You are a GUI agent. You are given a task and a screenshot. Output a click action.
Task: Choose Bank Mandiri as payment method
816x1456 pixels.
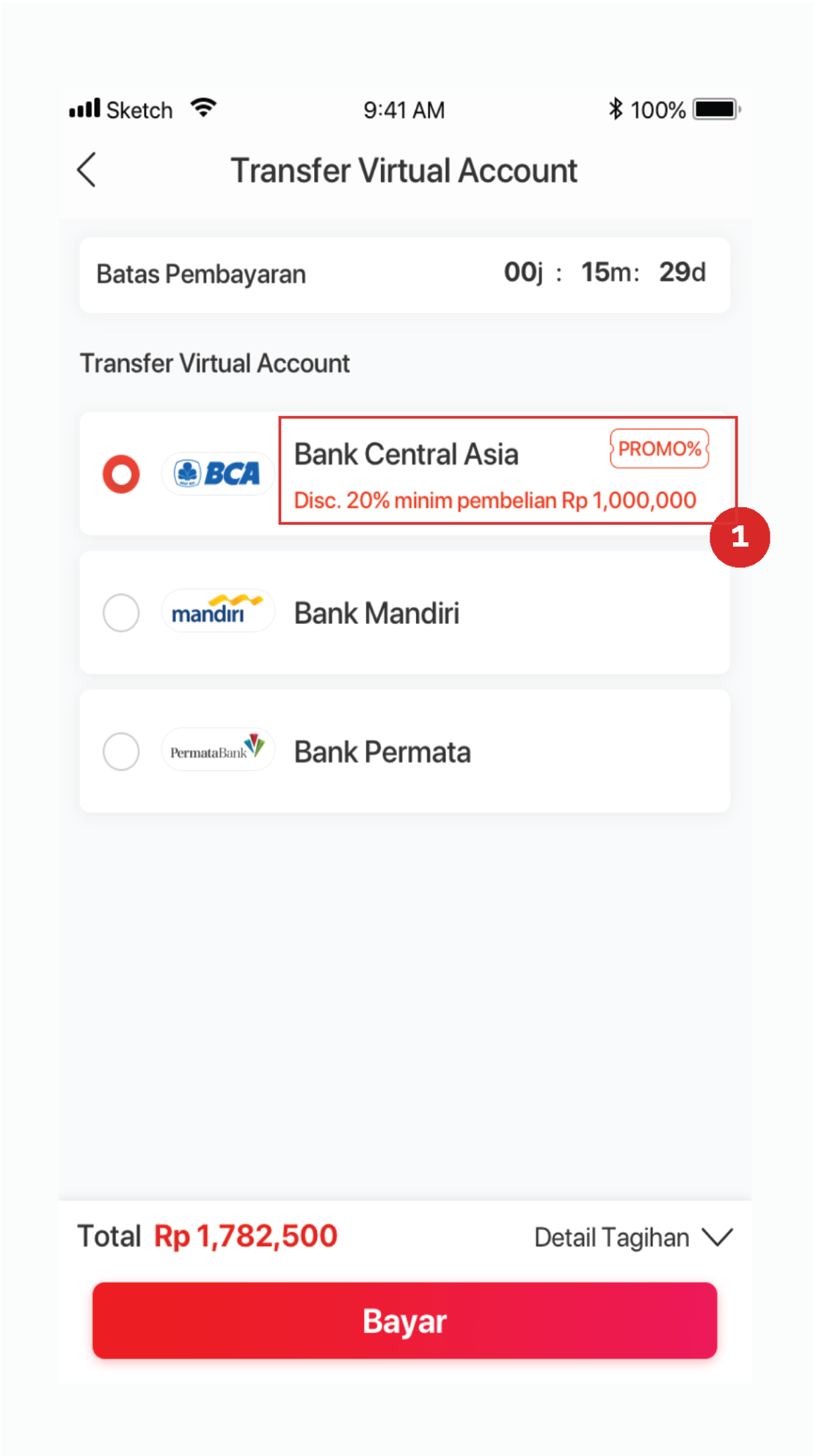click(x=121, y=613)
